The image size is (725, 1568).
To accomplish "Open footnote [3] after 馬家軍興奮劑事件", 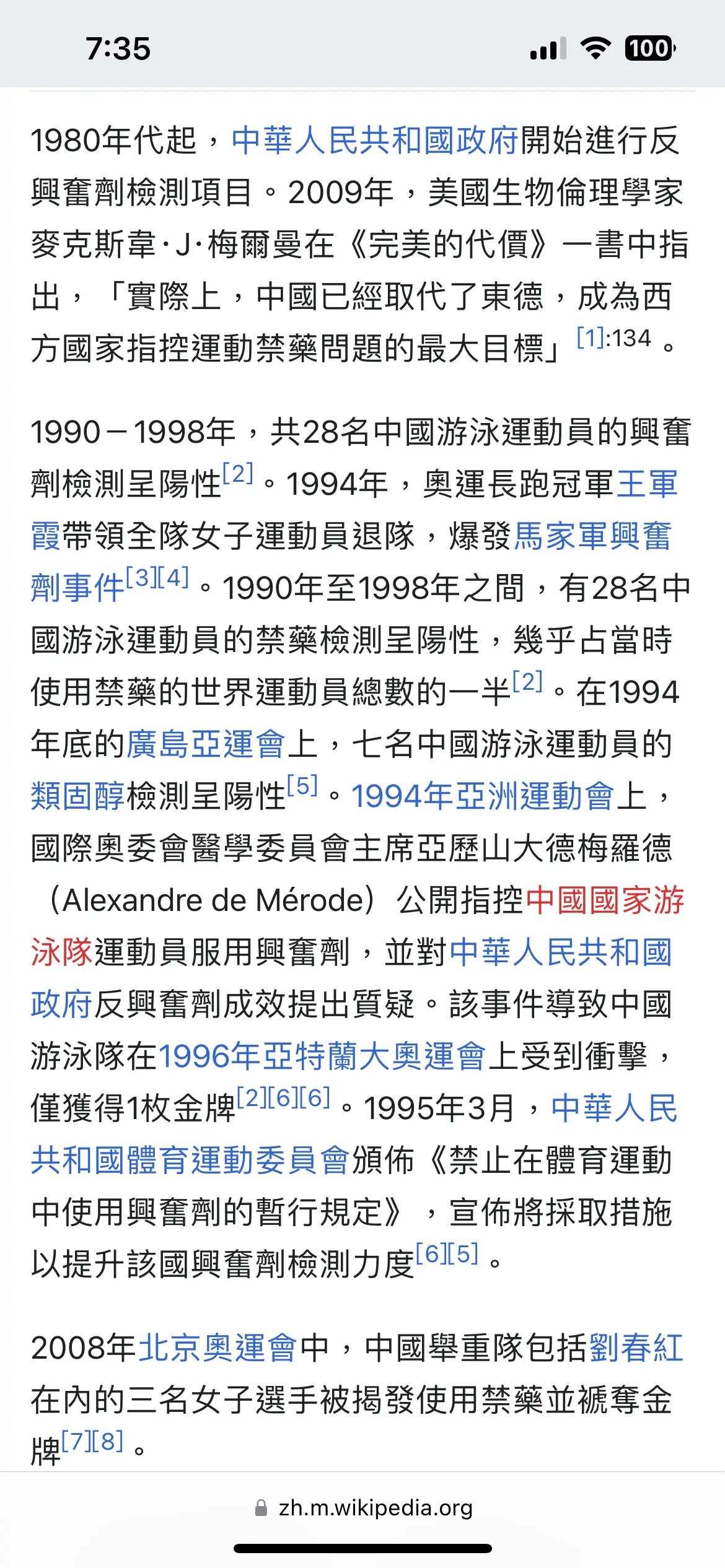I will [x=141, y=578].
